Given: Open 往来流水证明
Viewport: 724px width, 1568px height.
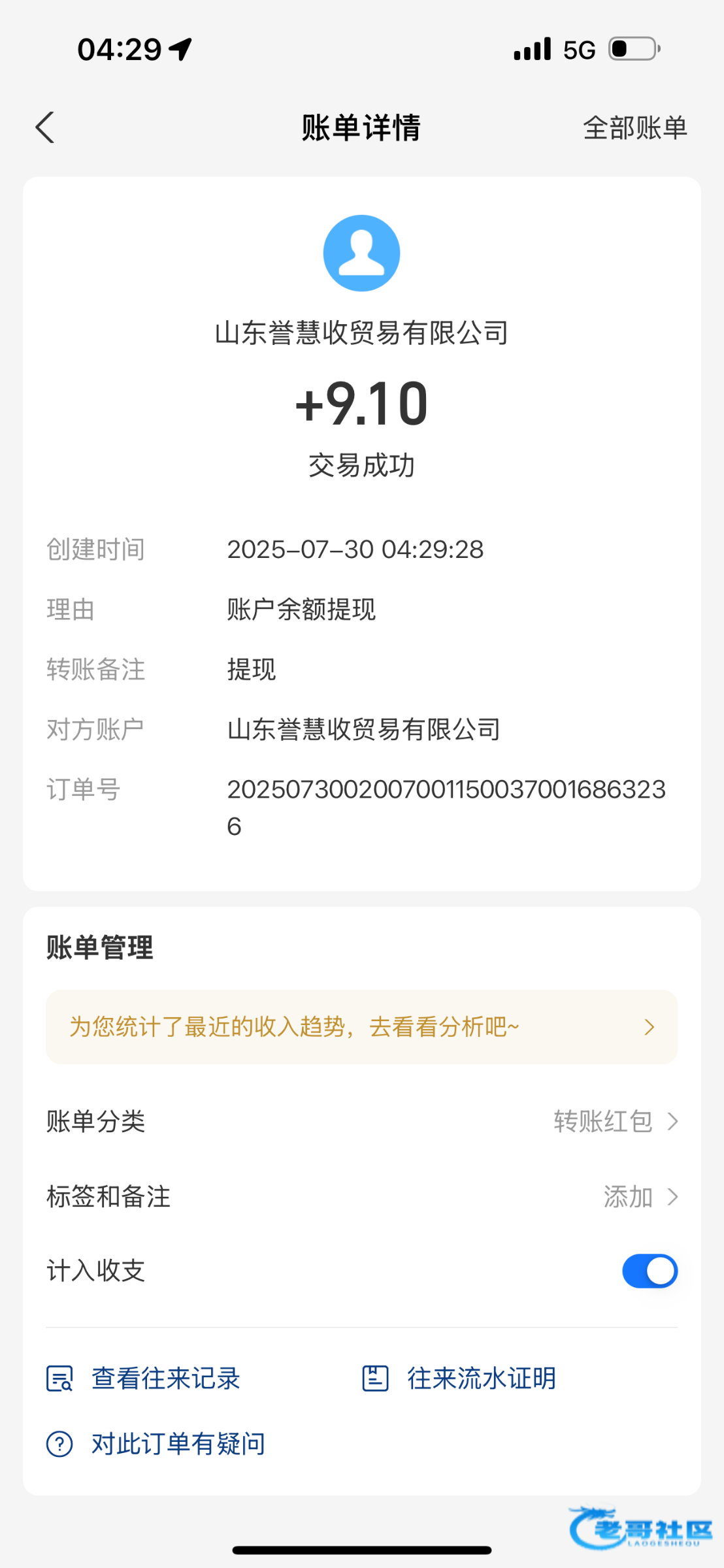Looking at the screenshot, I should coord(459,1379).
